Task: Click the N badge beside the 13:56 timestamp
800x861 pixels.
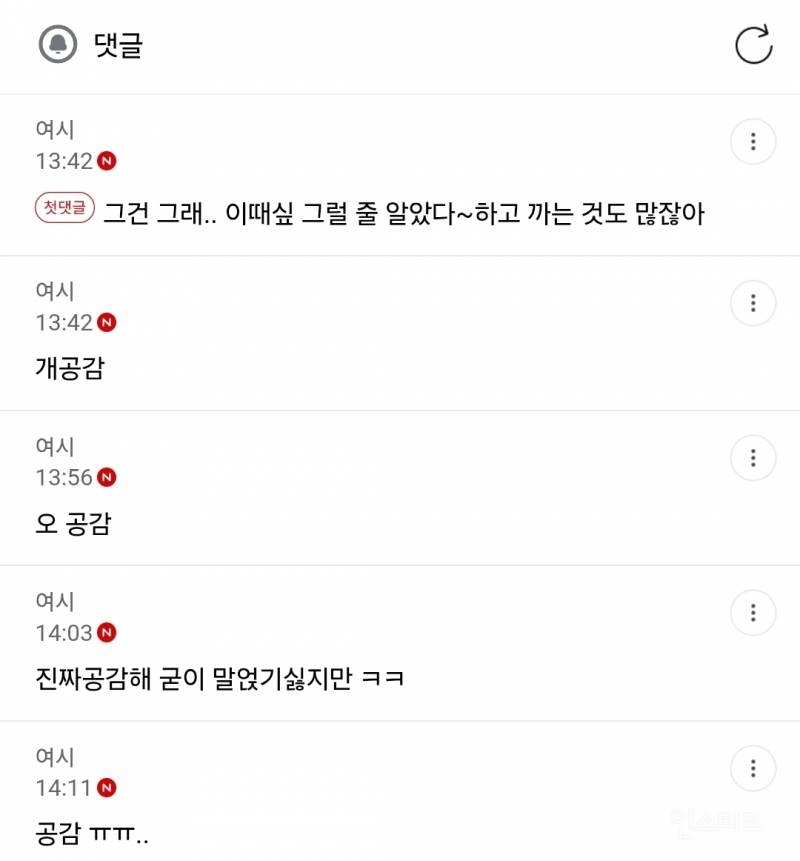Action: [x=108, y=478]
